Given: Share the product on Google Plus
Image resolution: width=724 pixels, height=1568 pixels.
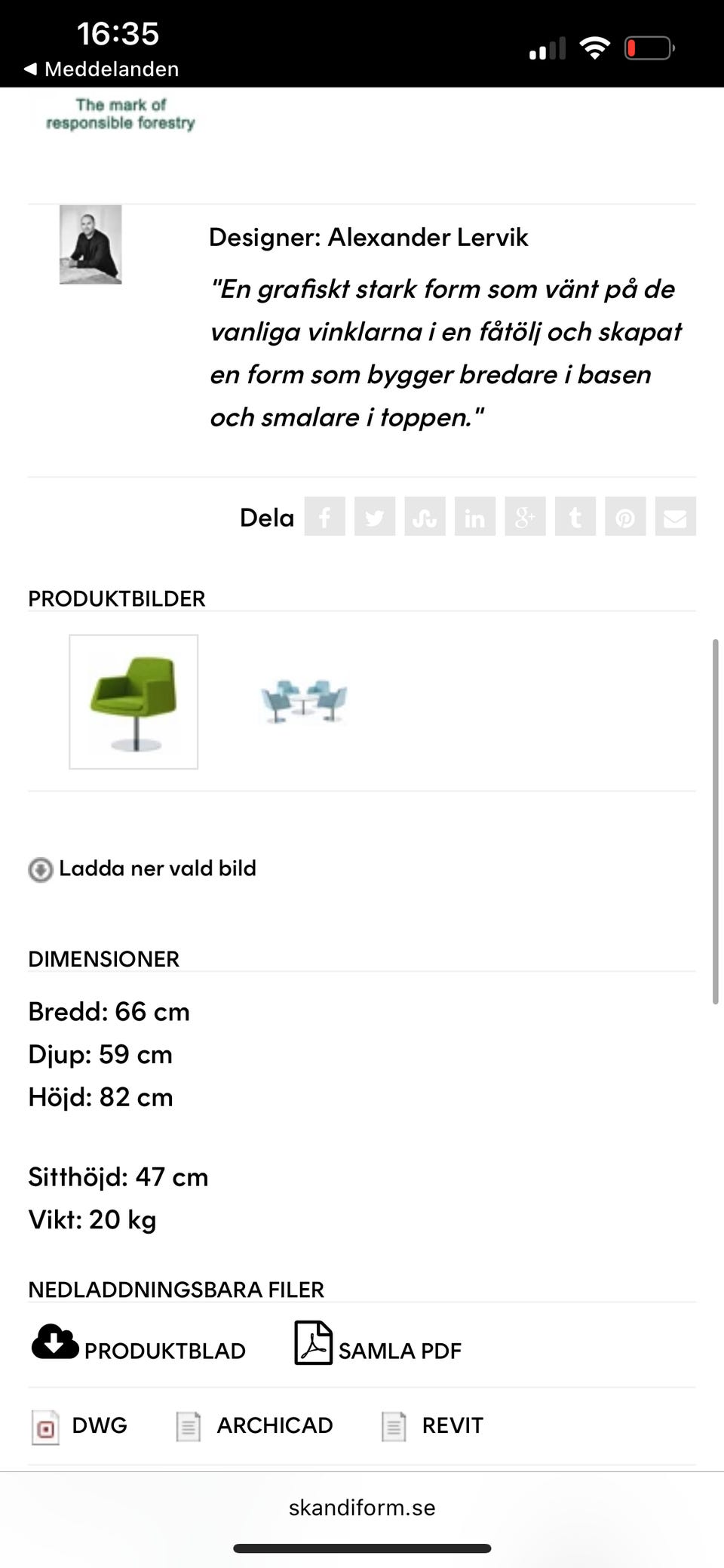Looking at the screenshot, I should 525,517.
